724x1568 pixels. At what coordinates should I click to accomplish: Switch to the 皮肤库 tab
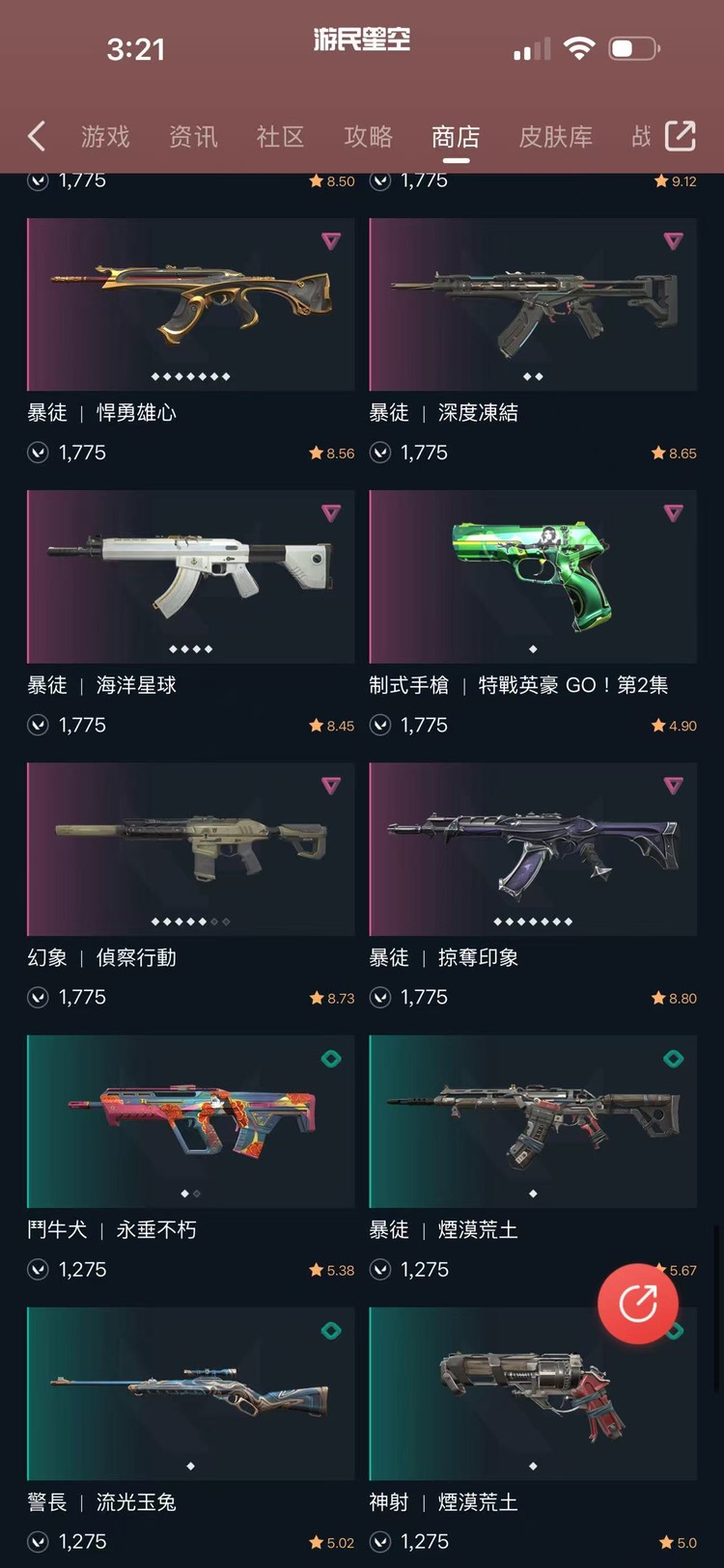pos(555,137)
